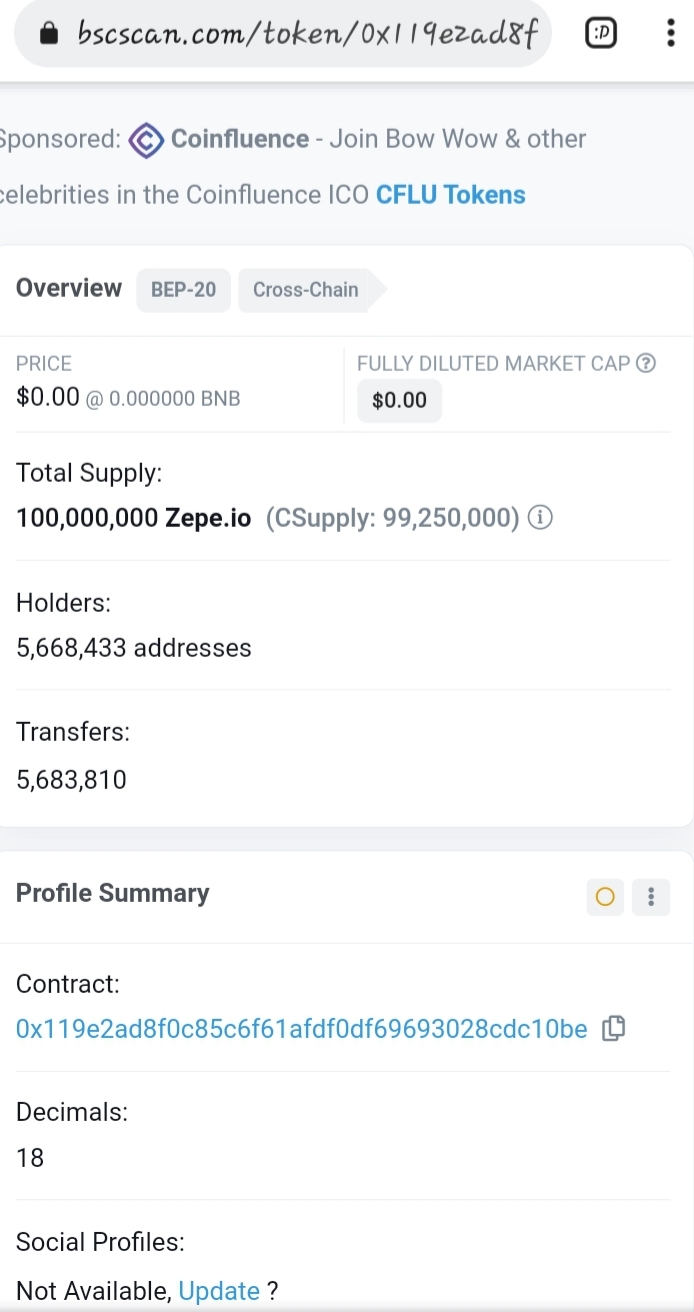Copy the contract address
This screenshot has width=694, height=1312.
614,1028
